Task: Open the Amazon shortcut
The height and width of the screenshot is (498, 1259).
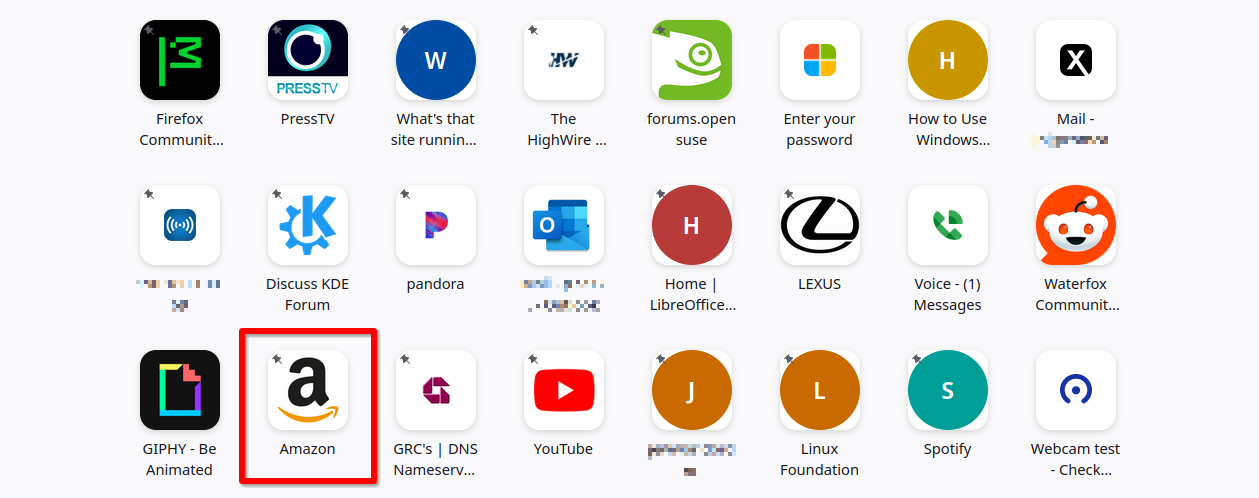Action: (308, 390)
